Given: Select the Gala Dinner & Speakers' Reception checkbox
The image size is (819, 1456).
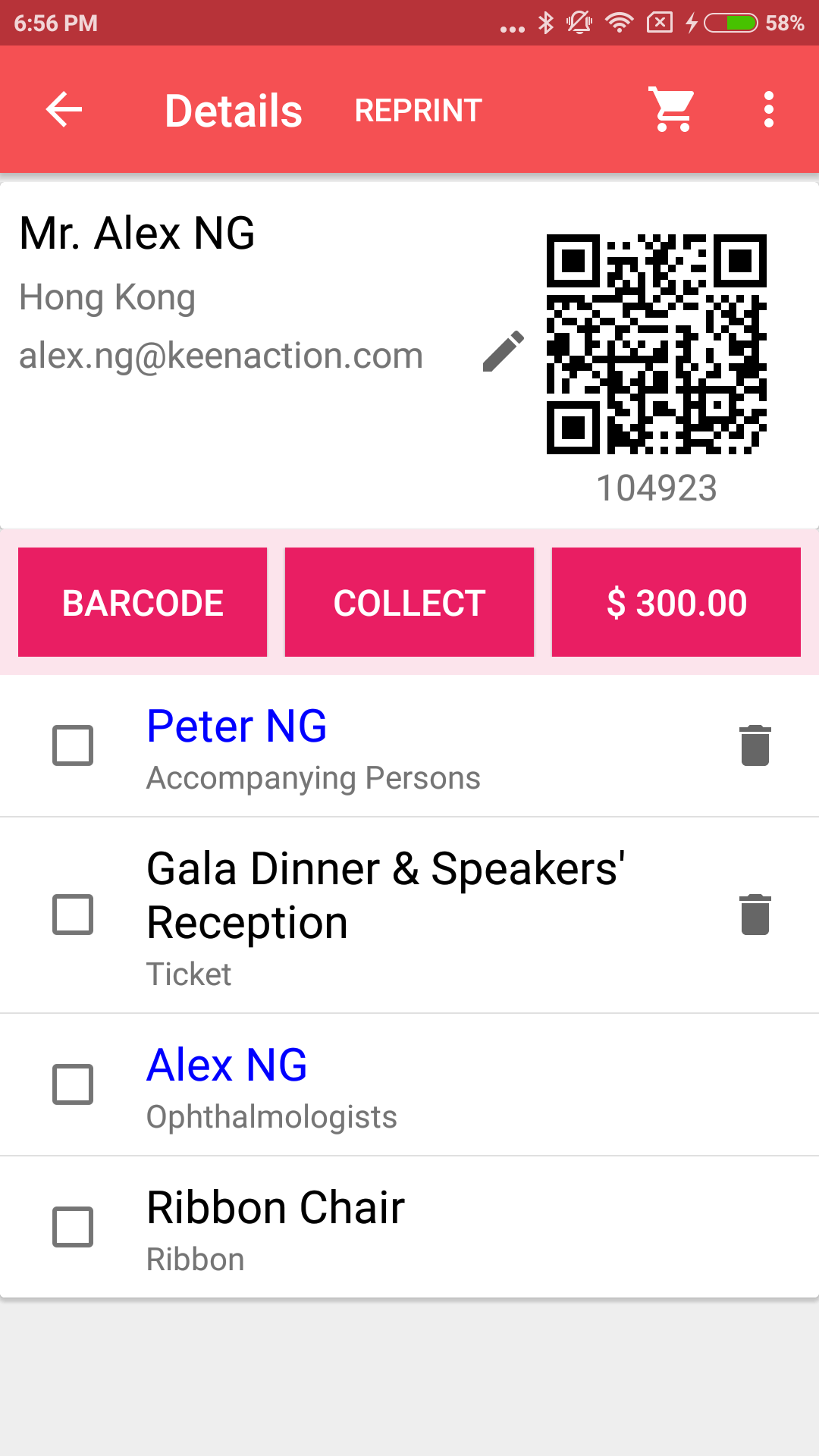Looking at the screenshot, I should pos(73,915).
